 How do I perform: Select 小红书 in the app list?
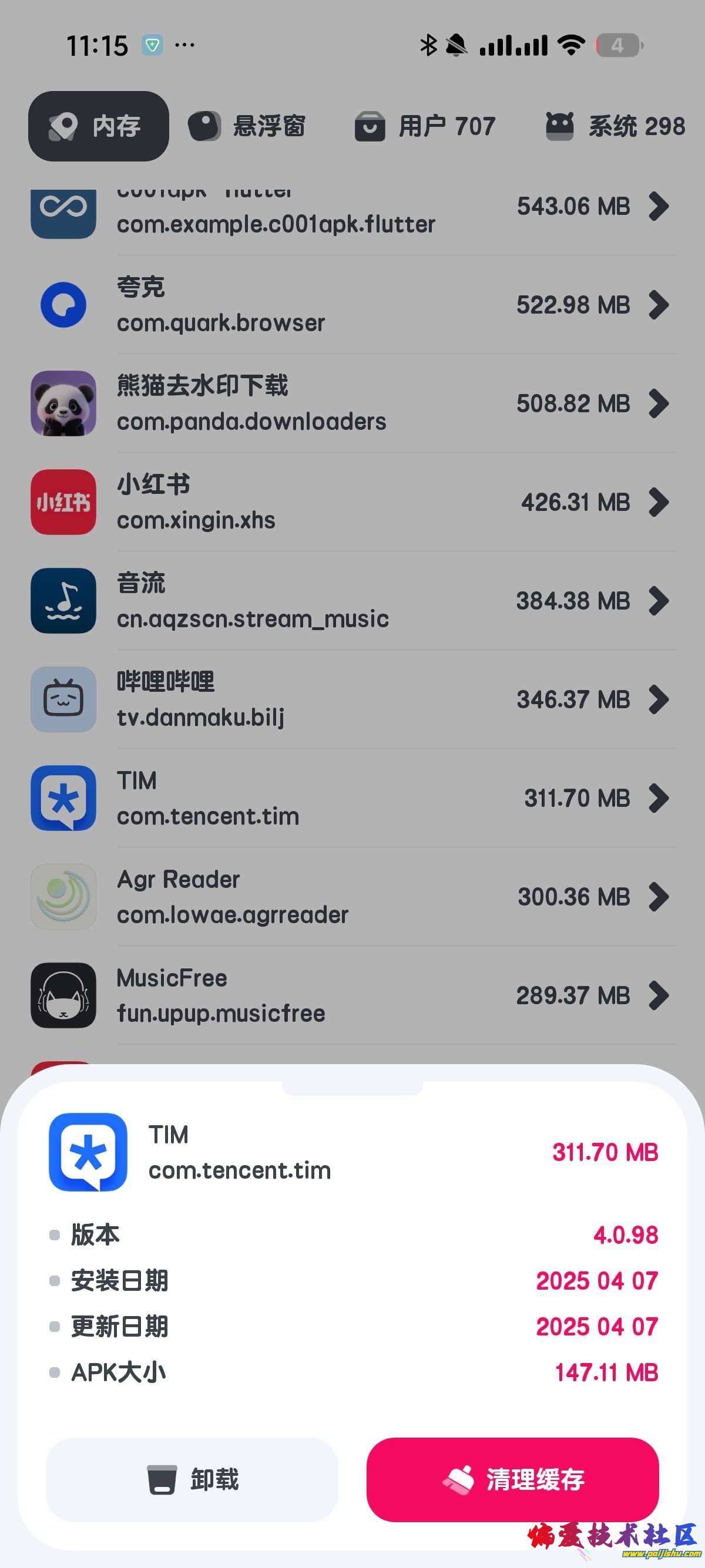pos(353,502)
